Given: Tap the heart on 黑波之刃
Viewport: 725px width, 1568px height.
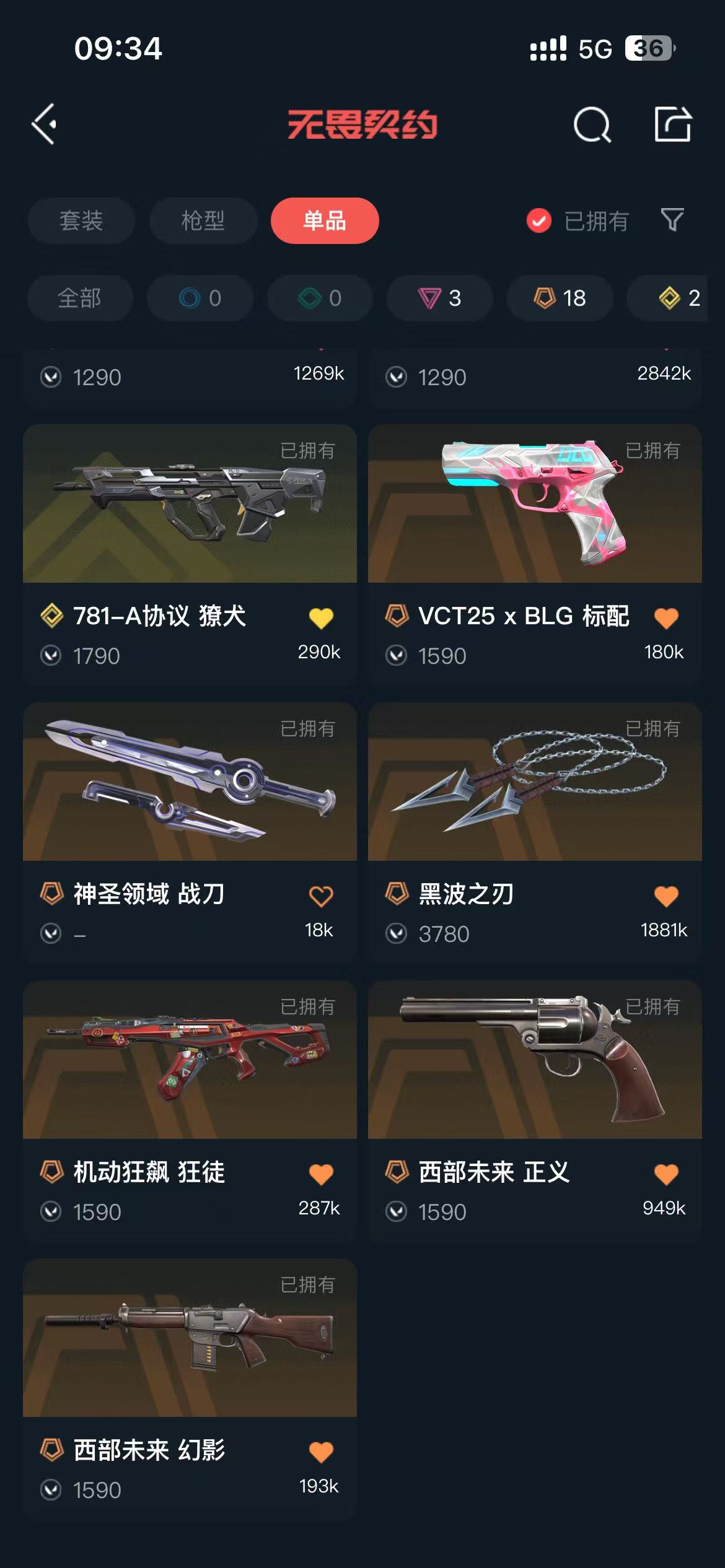Looking at the screenshot, I should click(666, 895).
